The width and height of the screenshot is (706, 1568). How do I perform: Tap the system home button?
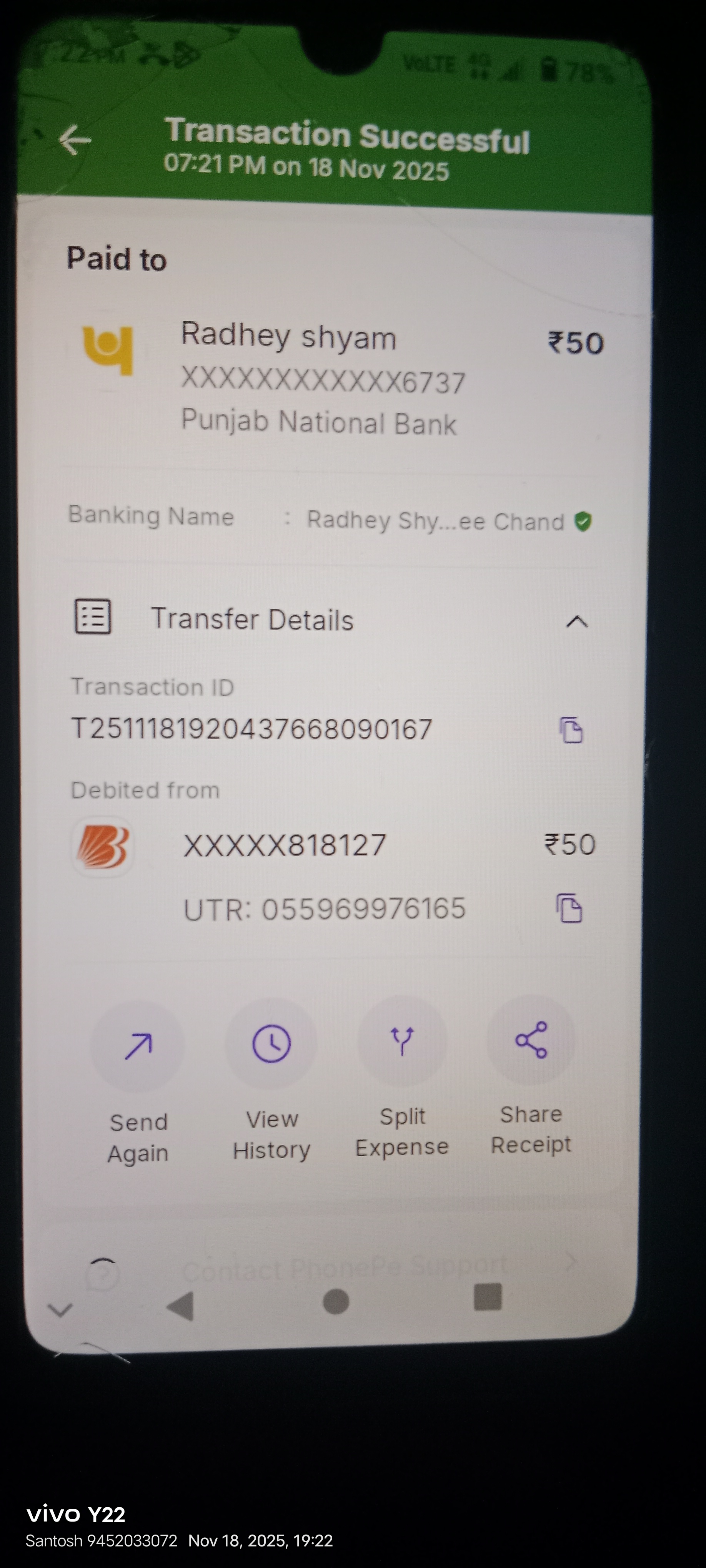pos(336,1301)
